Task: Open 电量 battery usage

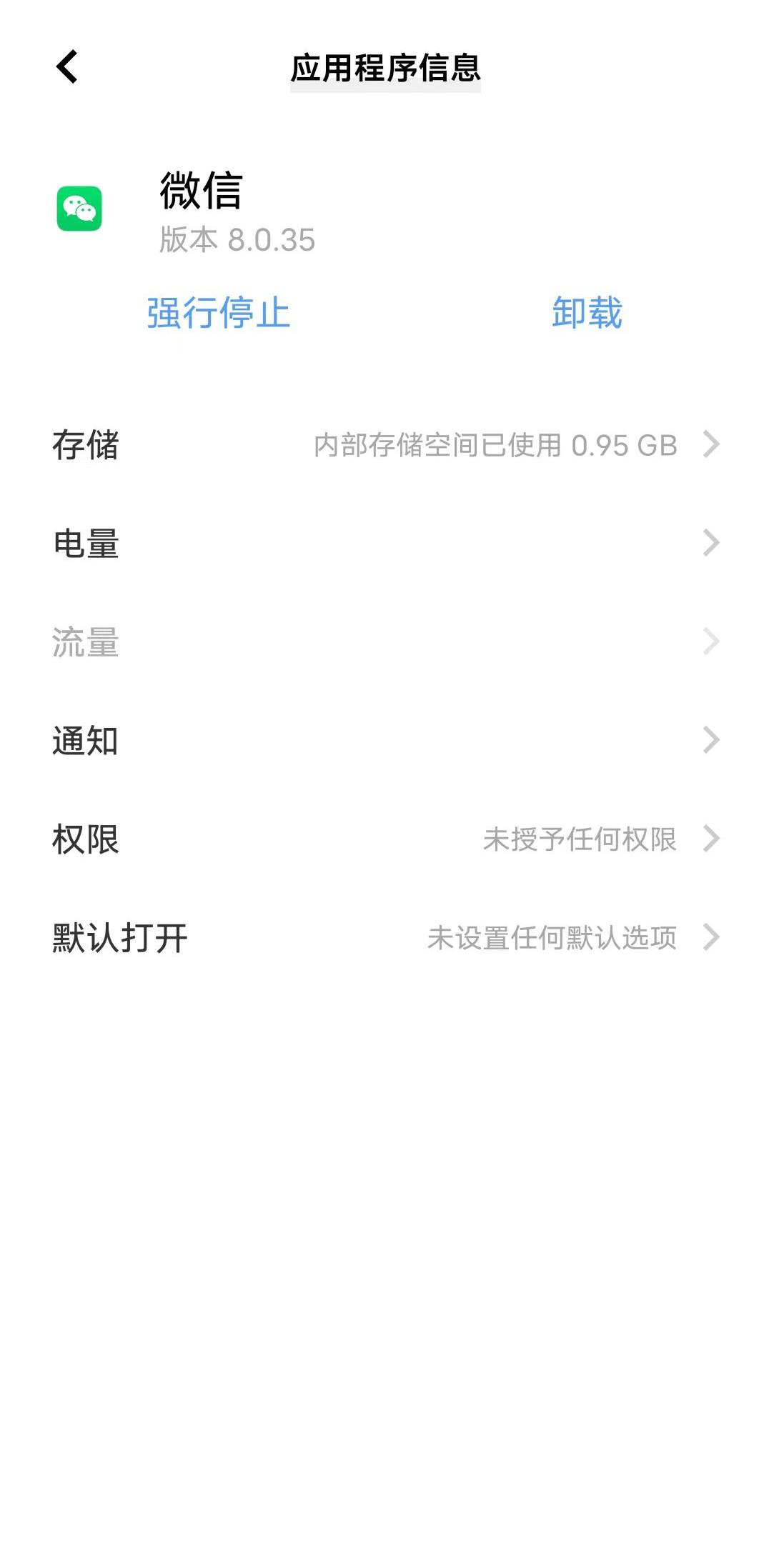Action: [384, 544]
